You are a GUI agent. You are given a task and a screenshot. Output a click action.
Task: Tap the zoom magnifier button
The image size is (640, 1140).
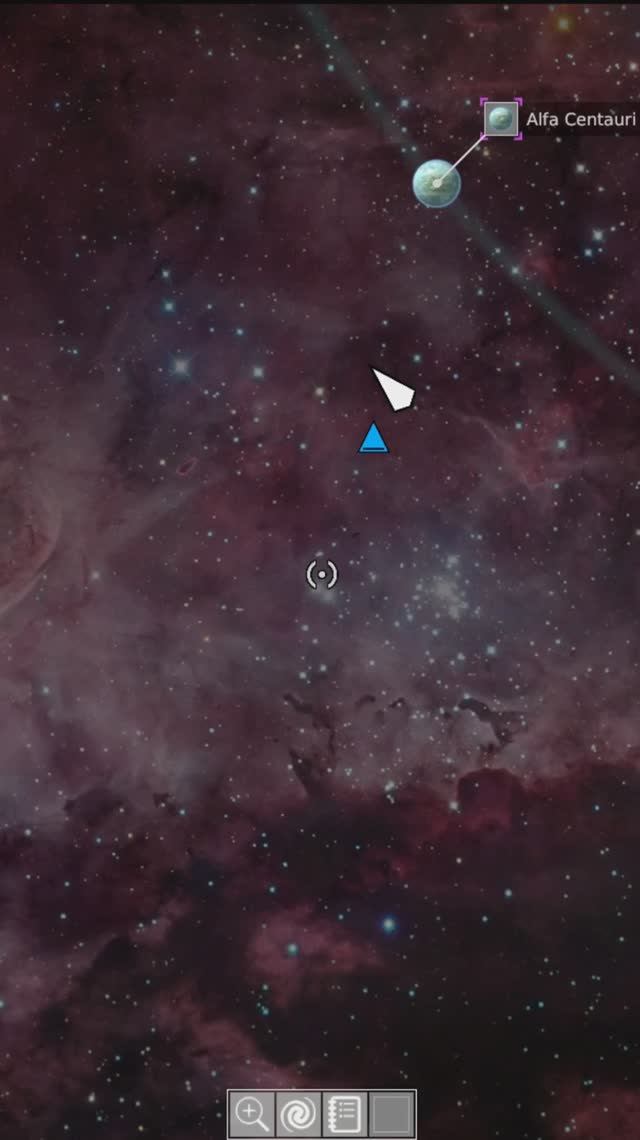tap(251, 1114)
